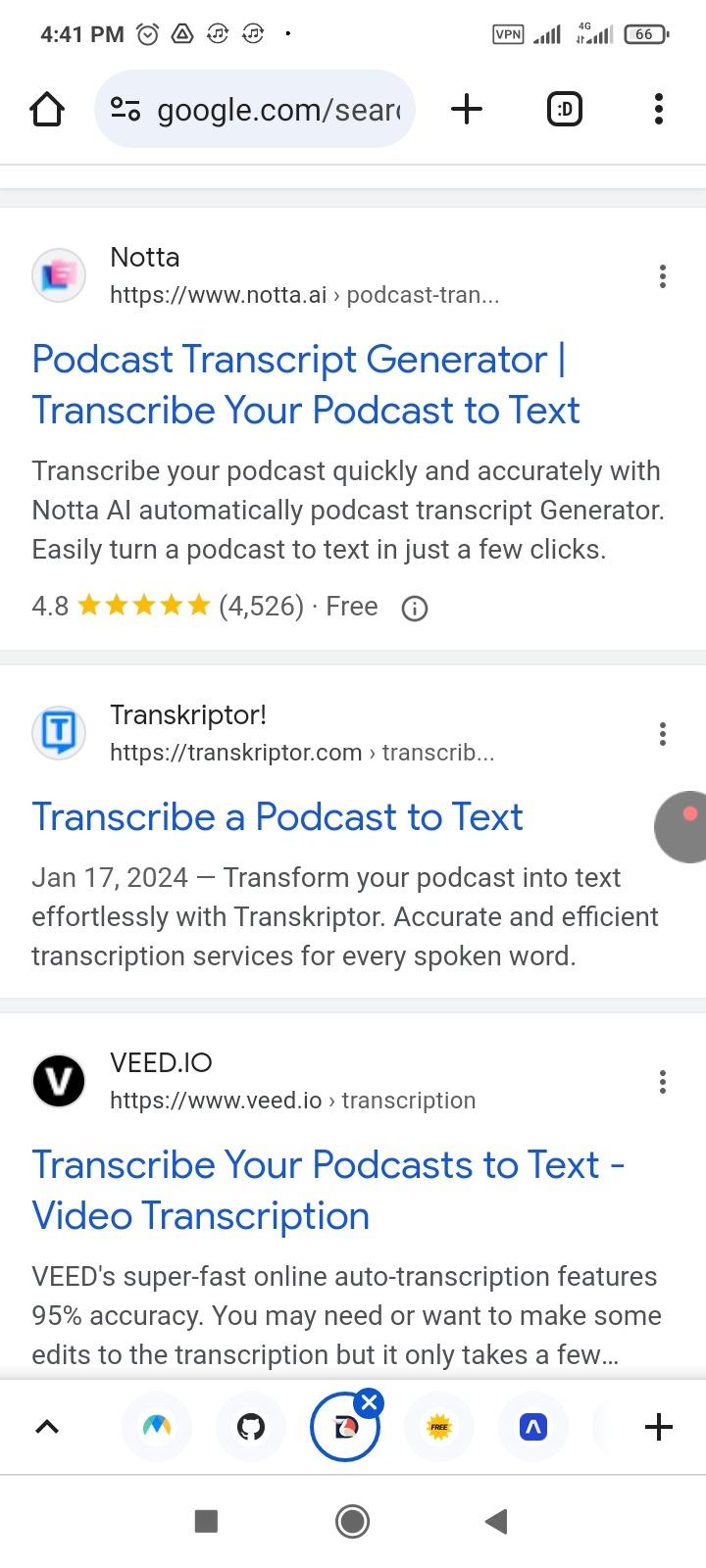Viewport: 706px width, 1568px height.
Task: Close the currently selected tab
Action: tap(369, 1403)
